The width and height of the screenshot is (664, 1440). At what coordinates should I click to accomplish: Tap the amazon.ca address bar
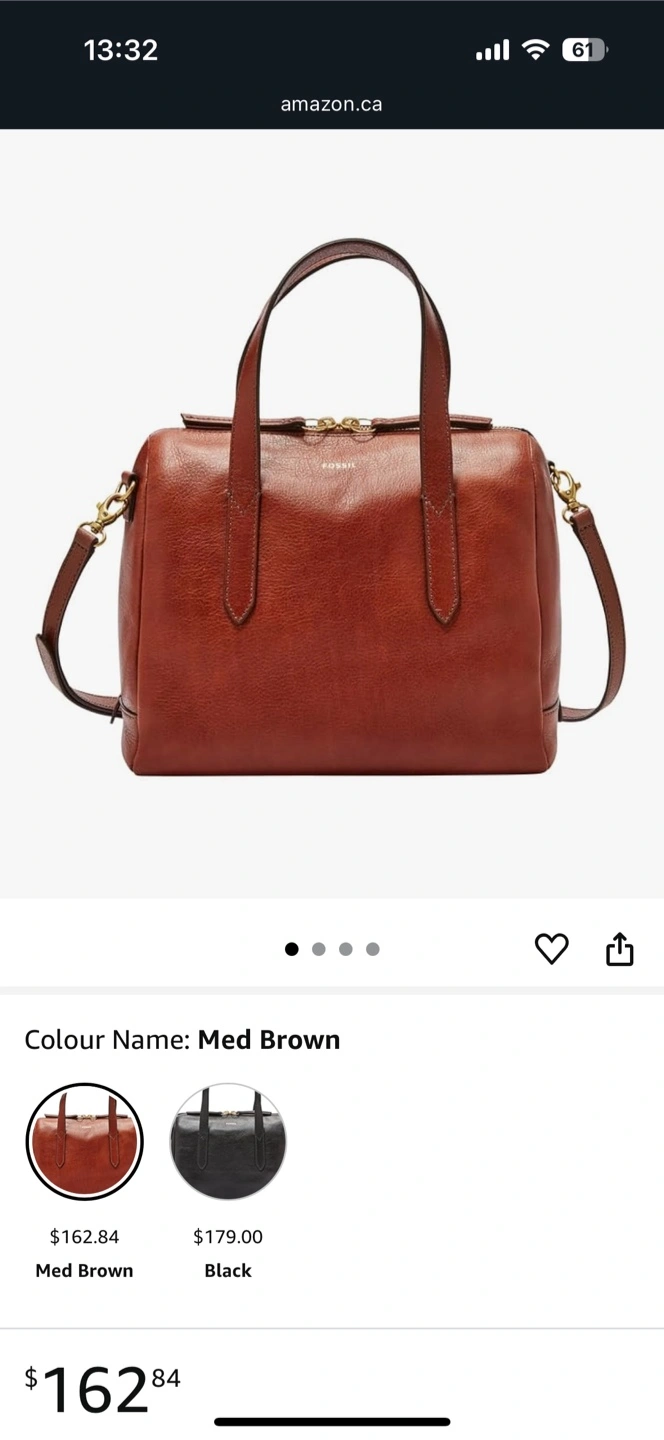point(331,104)
